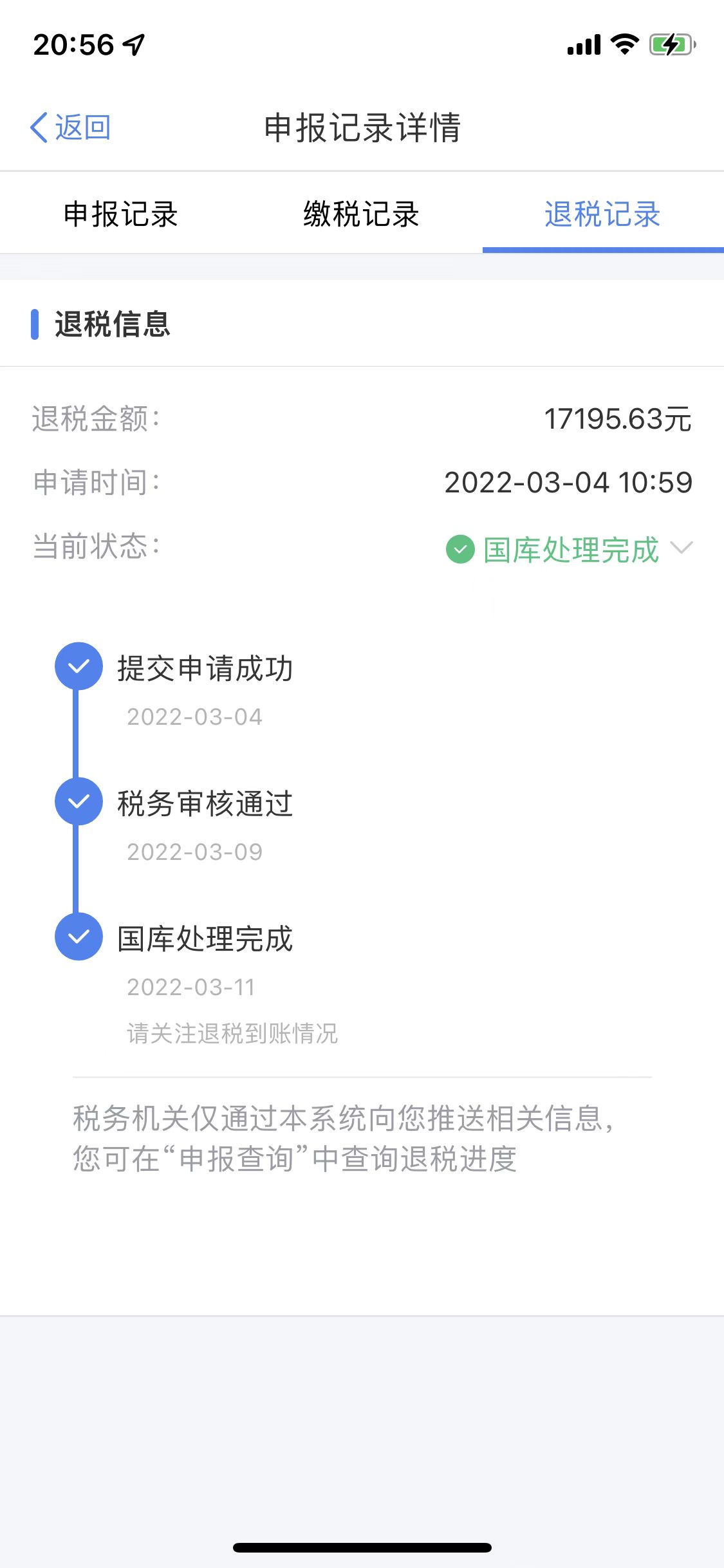Switch to the 缴税记录 tab
The width and height of the screenshot is (724, 1568).
362,215
